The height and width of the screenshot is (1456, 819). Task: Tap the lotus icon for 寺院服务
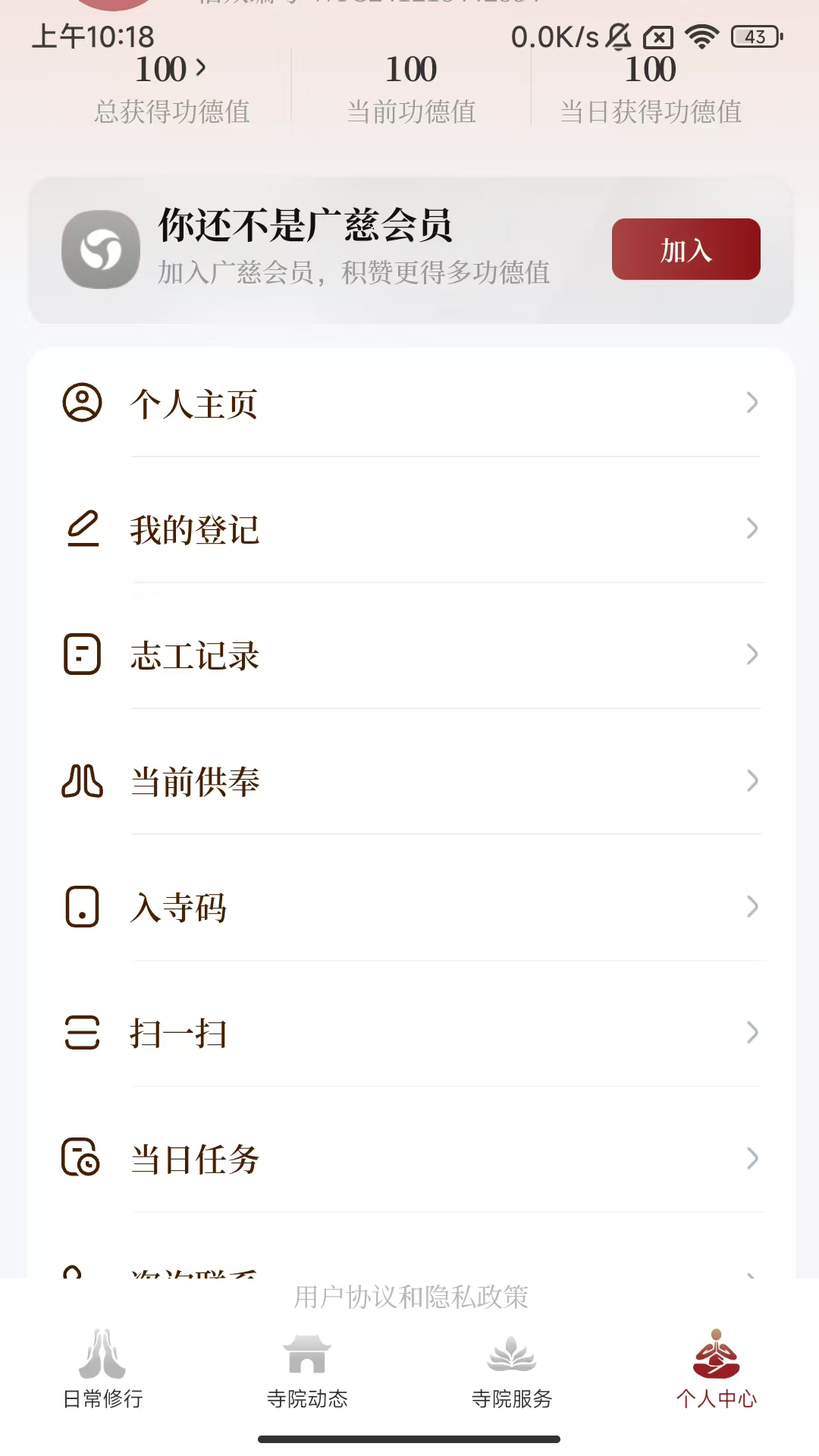pos(511,1357)
